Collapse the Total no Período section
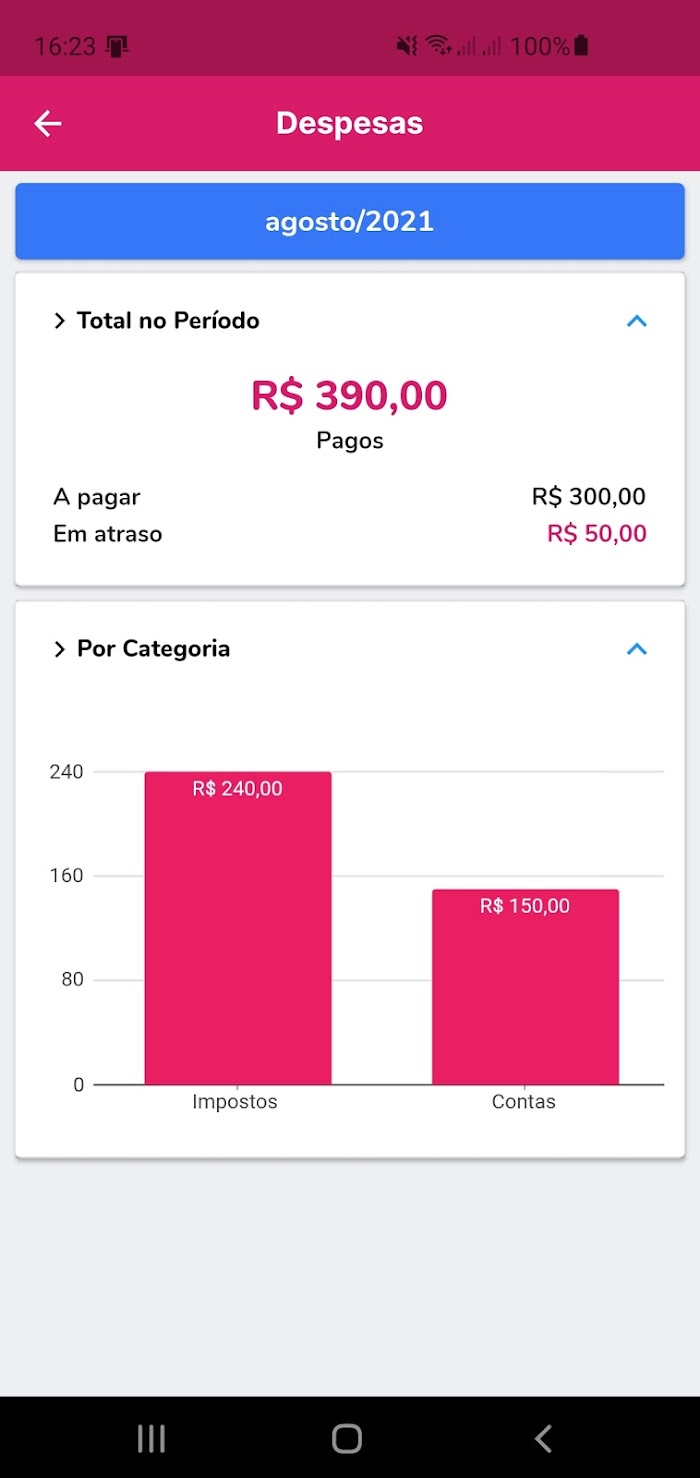Screen dimensions: 700x1478 [x=636, y=321]
